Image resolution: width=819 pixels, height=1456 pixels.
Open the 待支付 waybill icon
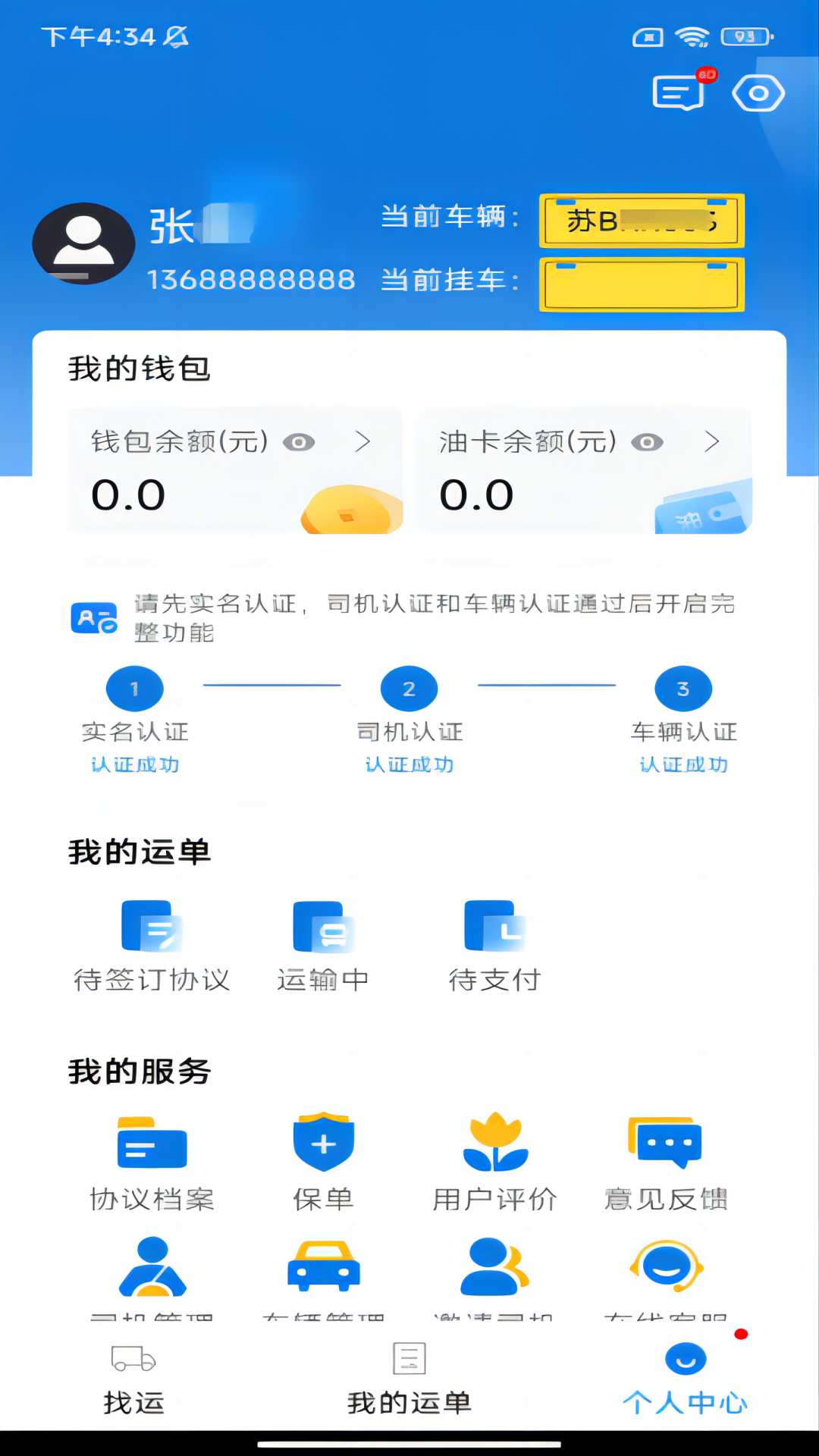click(494, 926)
